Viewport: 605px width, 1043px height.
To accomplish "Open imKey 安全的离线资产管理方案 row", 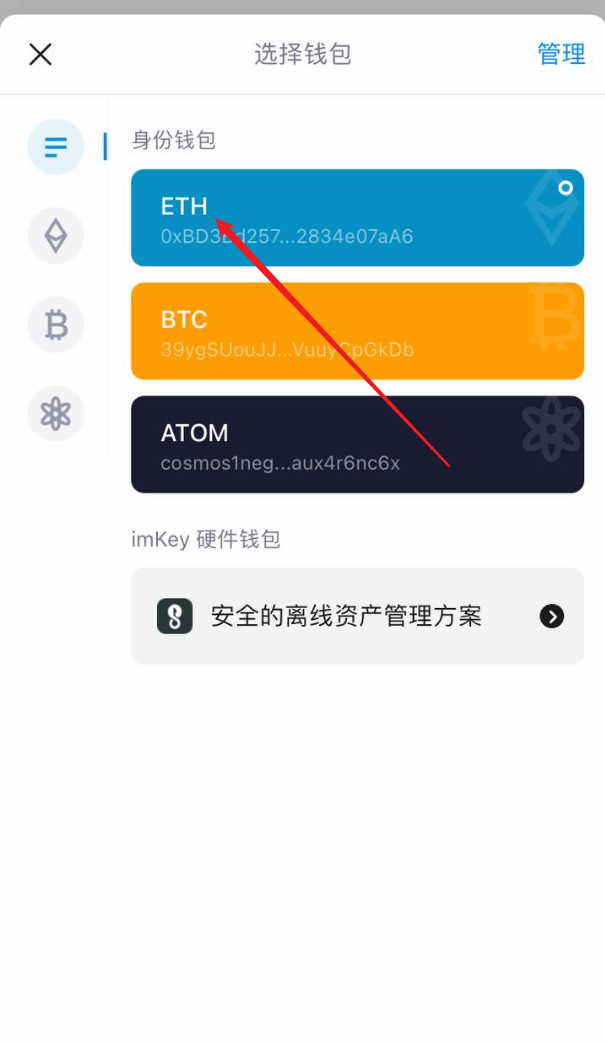I will (357, 616).
